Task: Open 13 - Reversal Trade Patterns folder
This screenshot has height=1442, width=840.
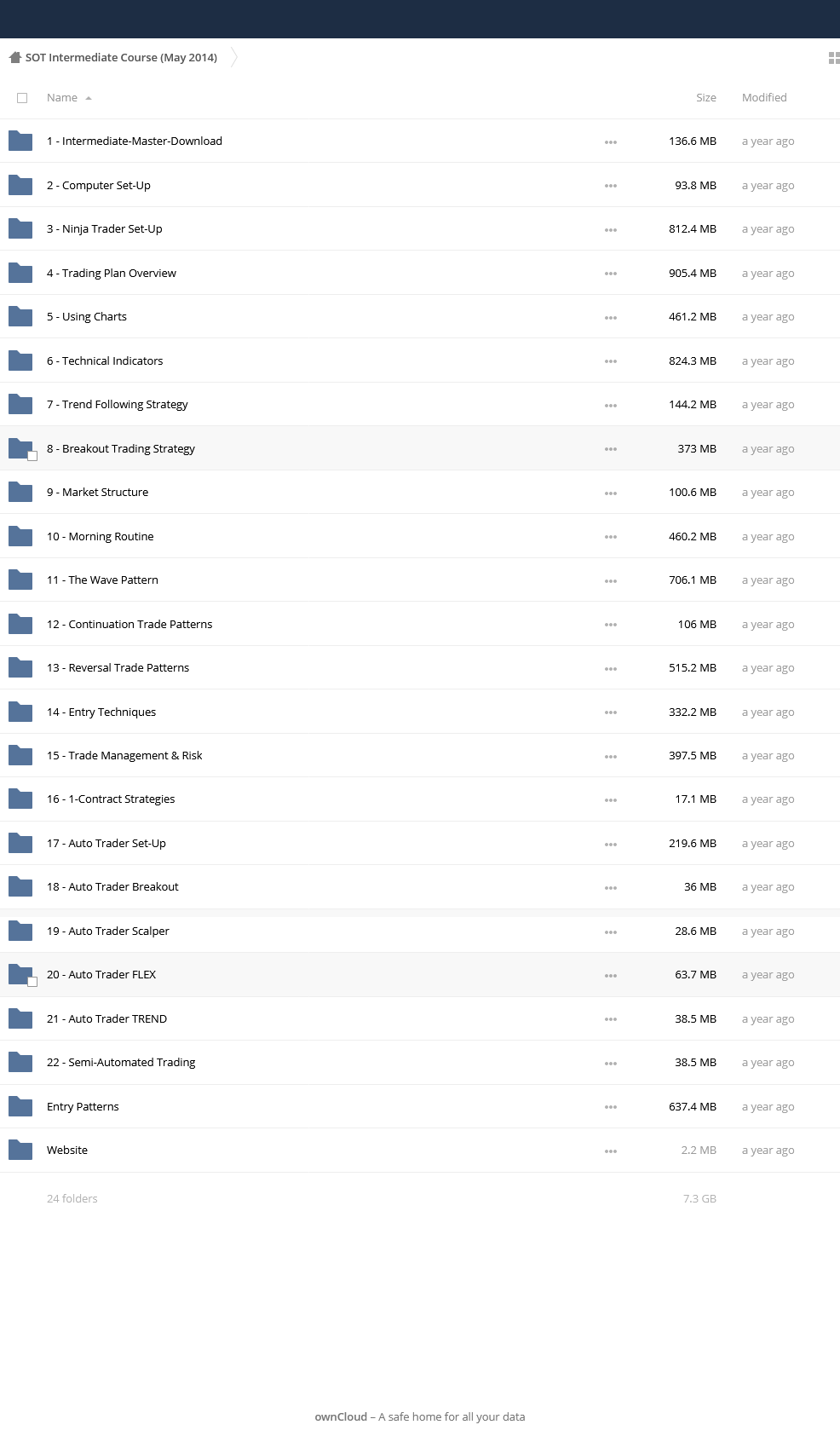Action: 118,668
